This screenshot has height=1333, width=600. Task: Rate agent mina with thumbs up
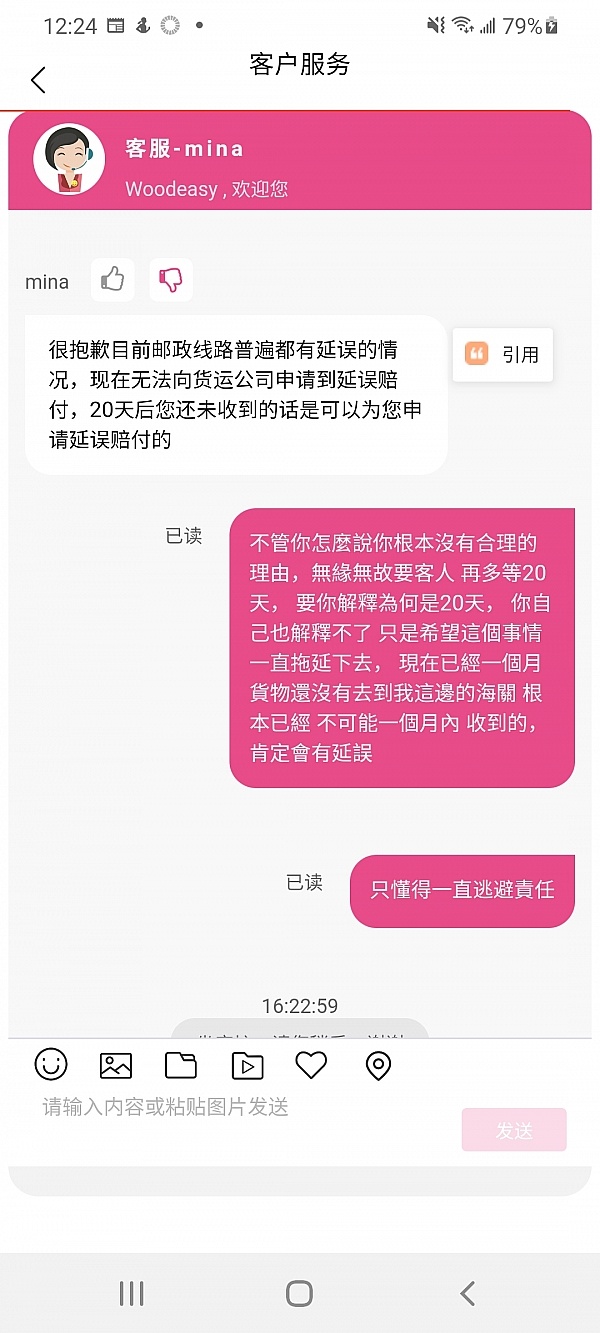113,280
